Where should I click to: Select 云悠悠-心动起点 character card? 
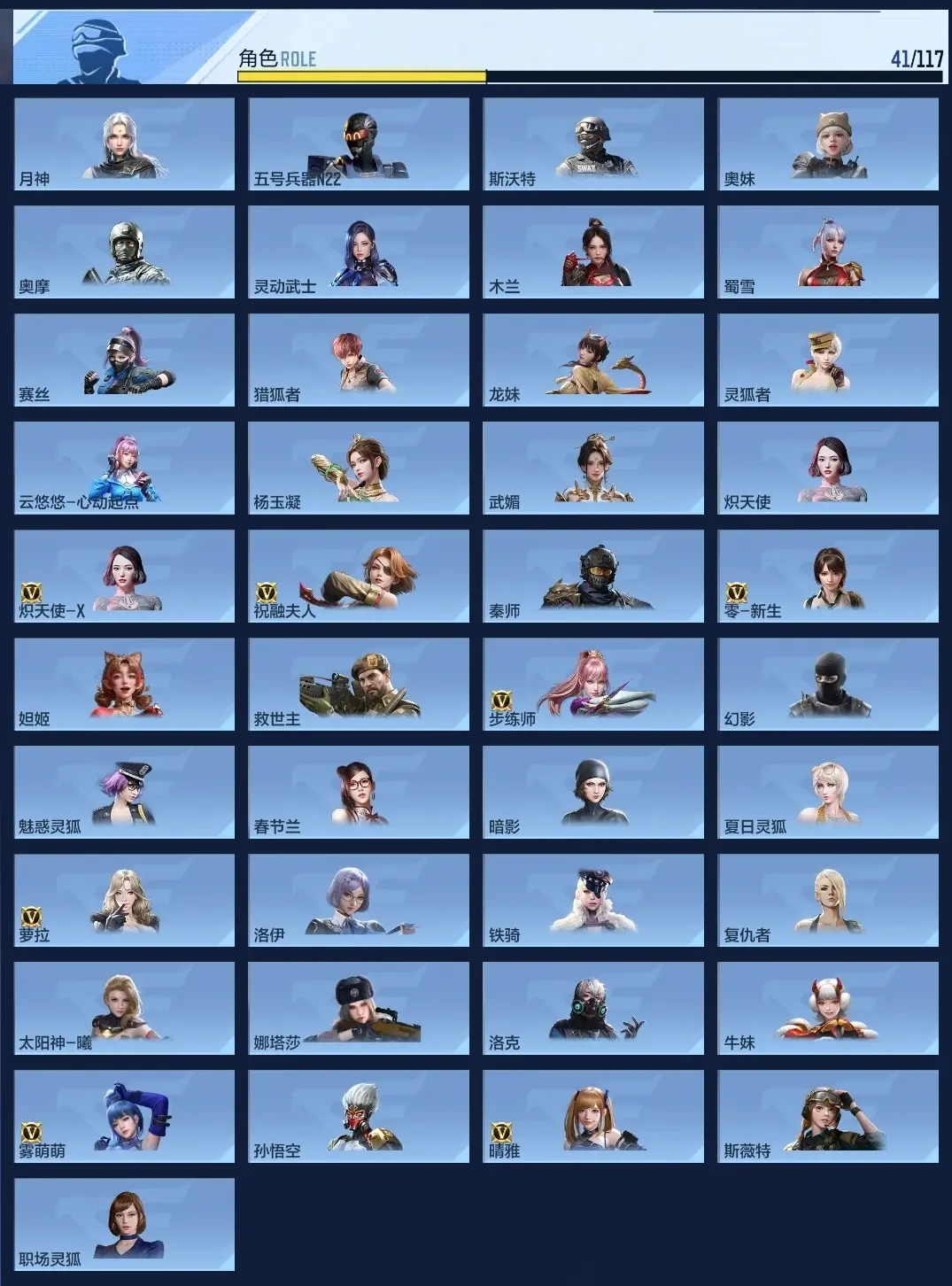pyautogui.click(x=124, y=468)
